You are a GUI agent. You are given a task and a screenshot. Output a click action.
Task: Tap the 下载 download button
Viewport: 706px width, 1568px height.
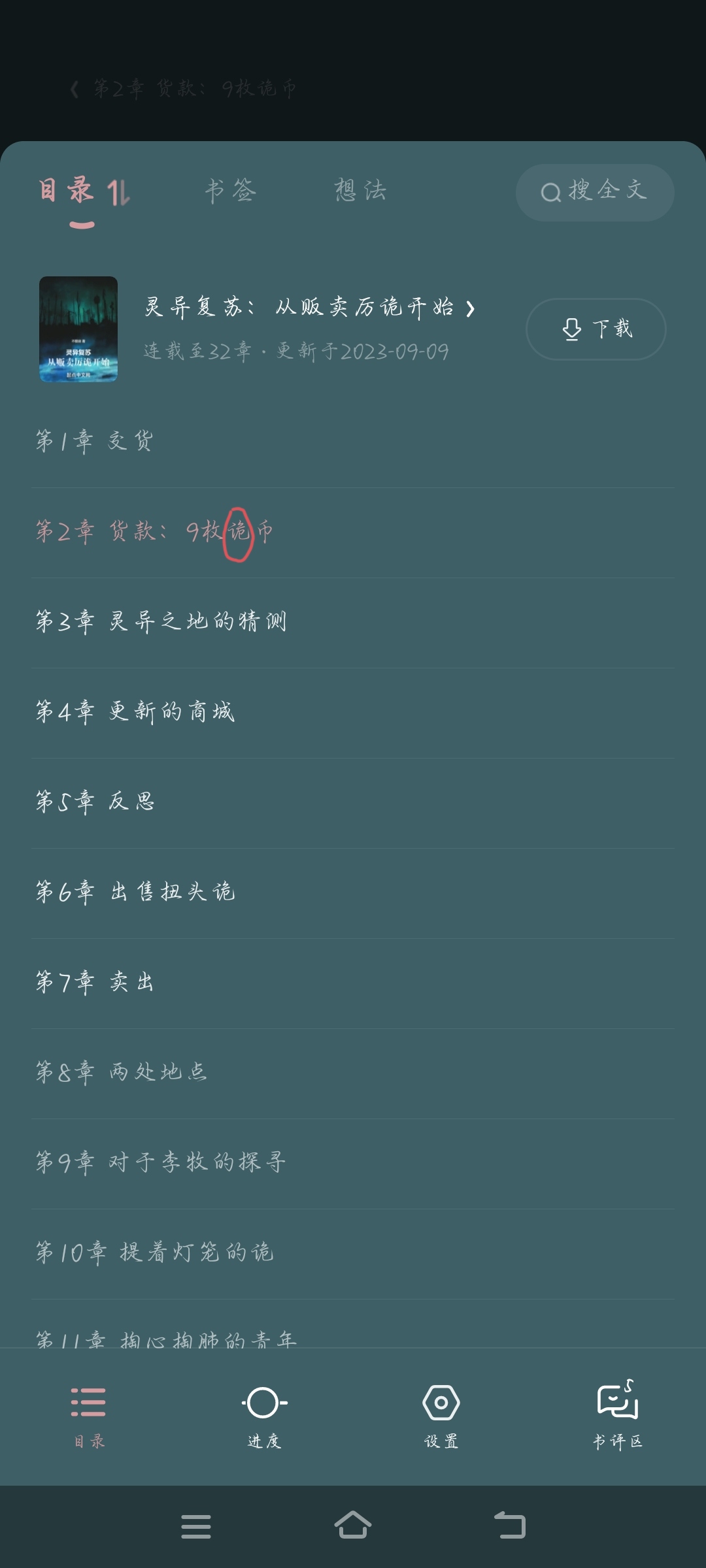tap(596, 329)
